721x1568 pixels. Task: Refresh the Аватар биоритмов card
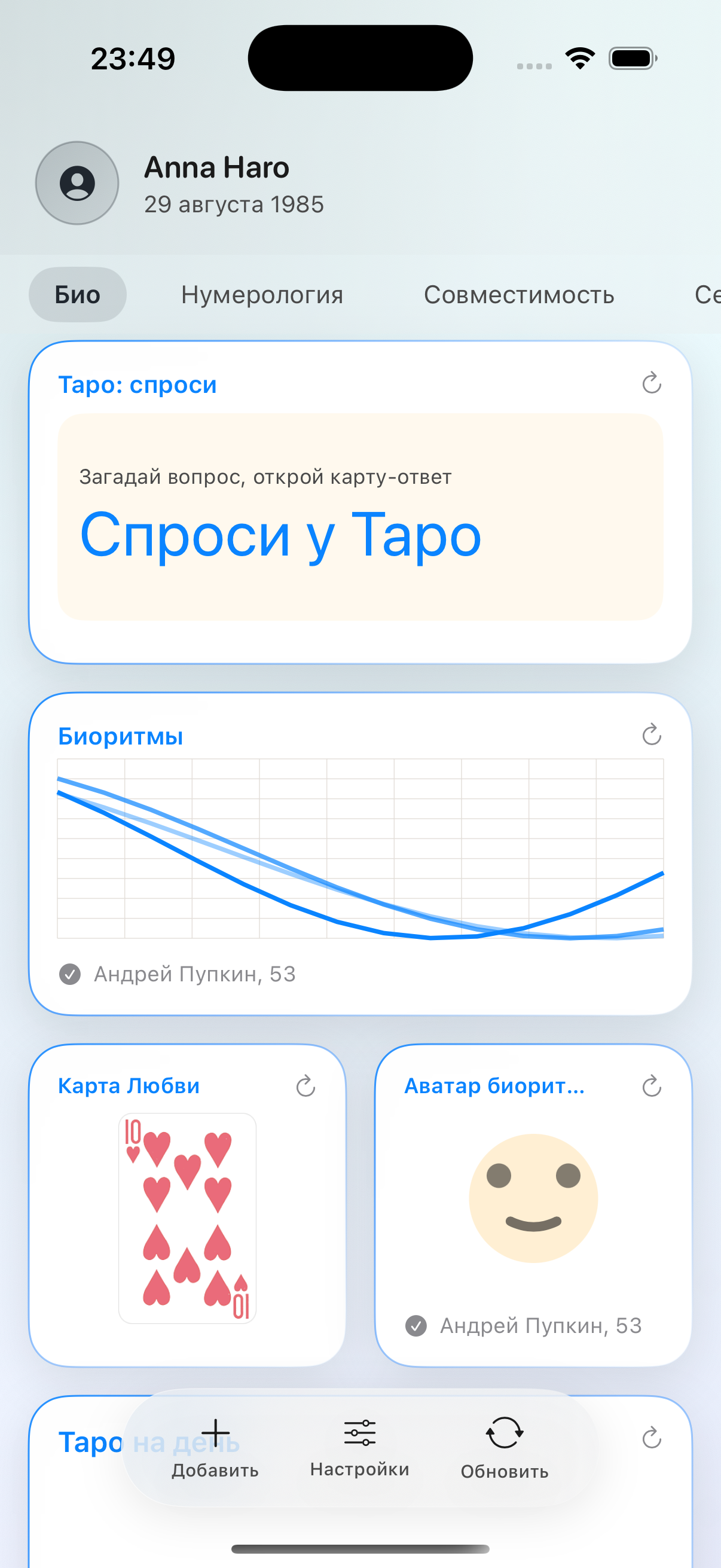coord(651,1085)
